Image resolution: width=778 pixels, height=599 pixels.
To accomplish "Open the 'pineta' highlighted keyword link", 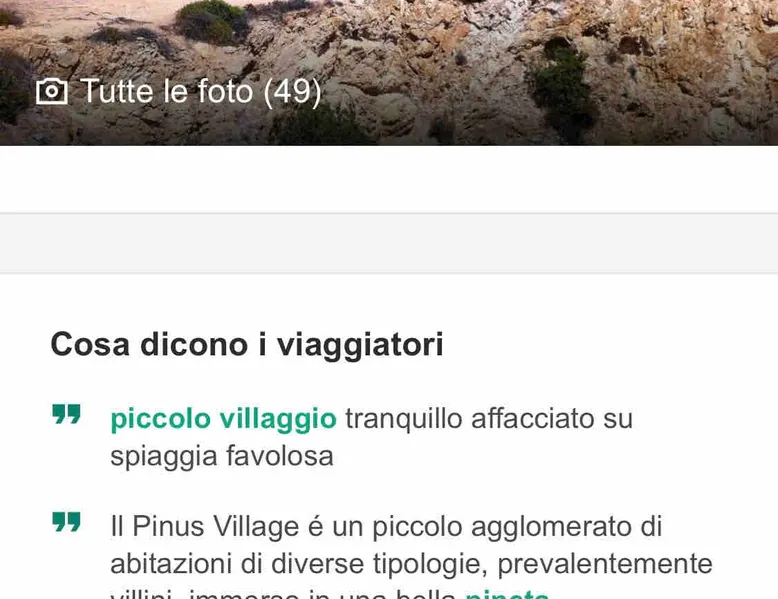I will pos(507,594).
